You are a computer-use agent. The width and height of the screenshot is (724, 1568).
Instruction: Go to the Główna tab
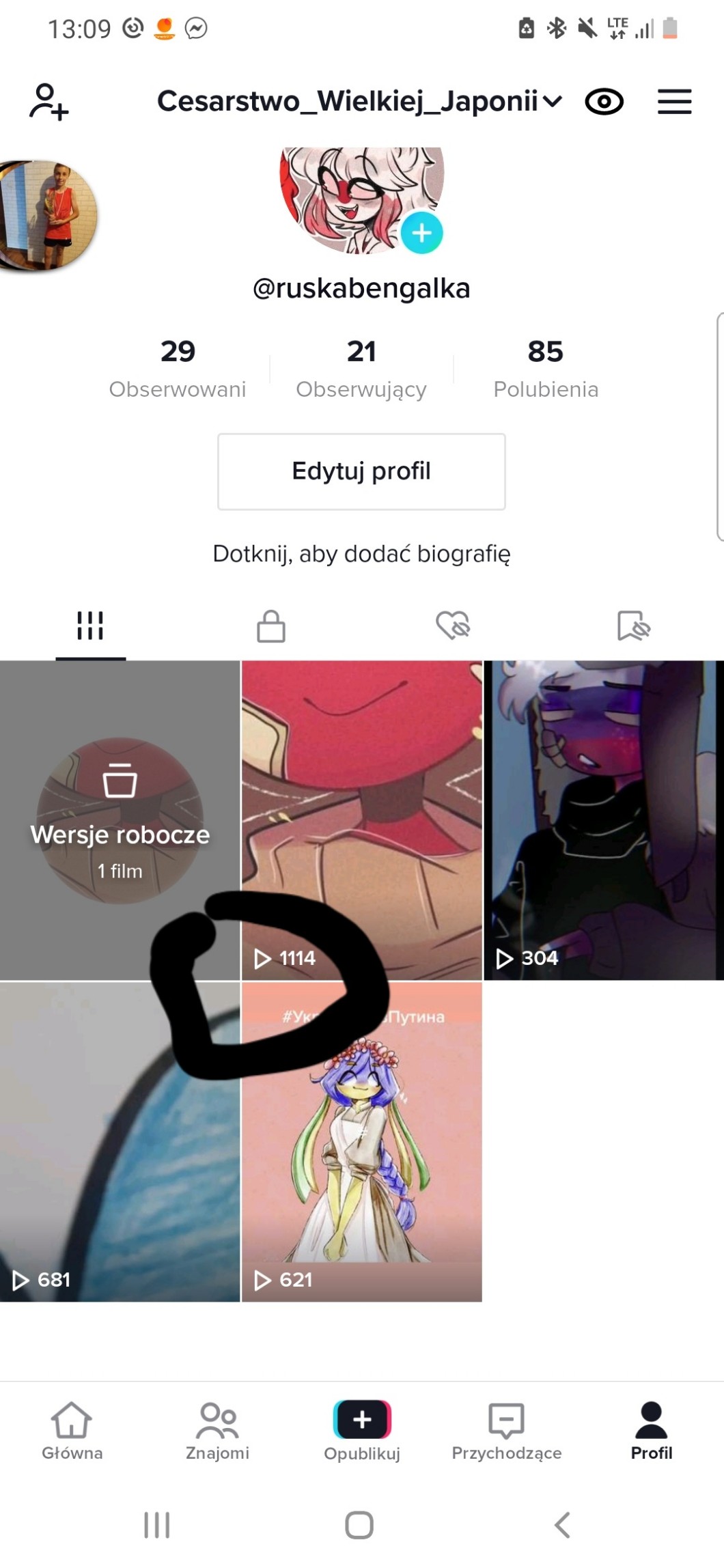point(72,1431)
